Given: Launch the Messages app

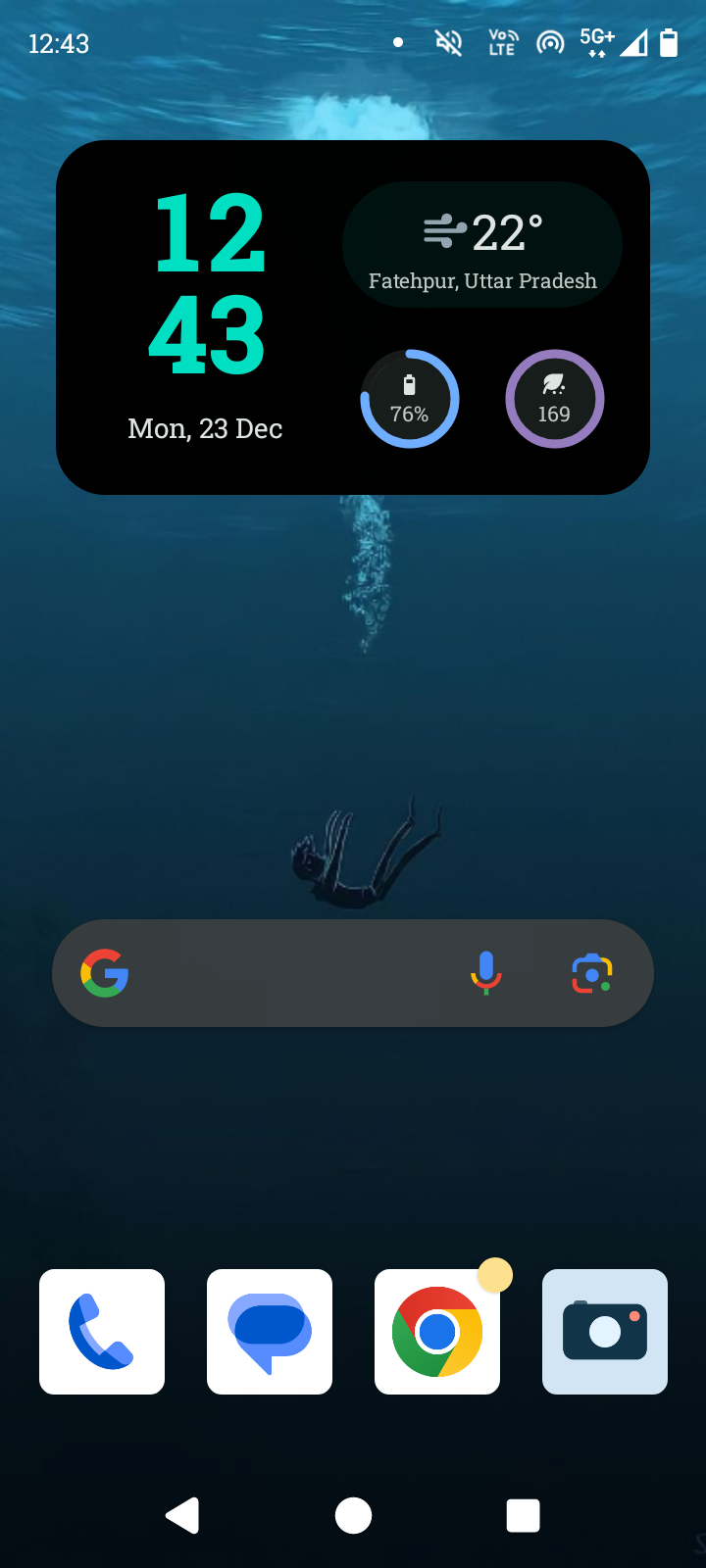Looking at the screenshot, I should (270, 1331).
